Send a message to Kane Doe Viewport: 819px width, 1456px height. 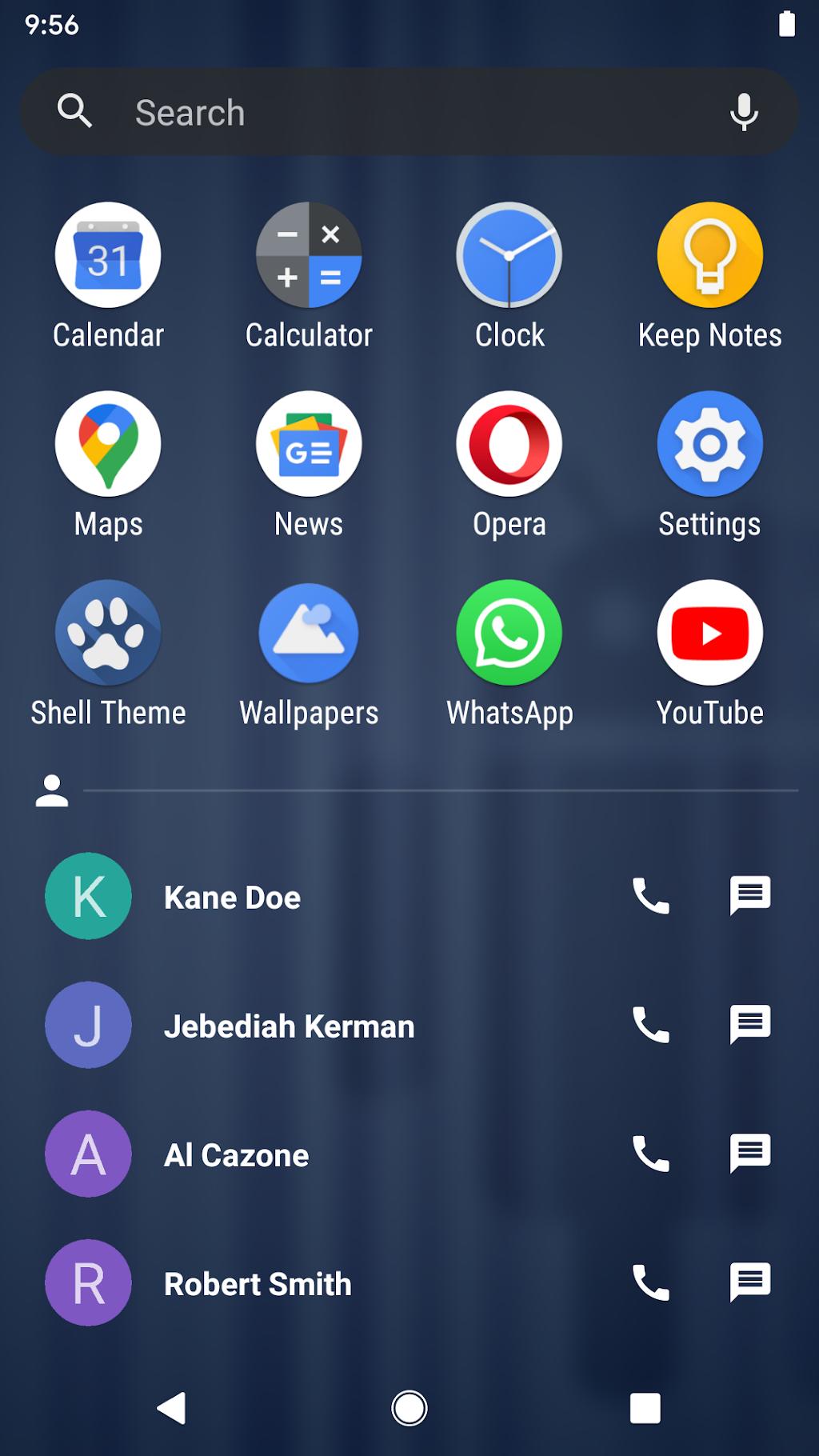(750, 896)
